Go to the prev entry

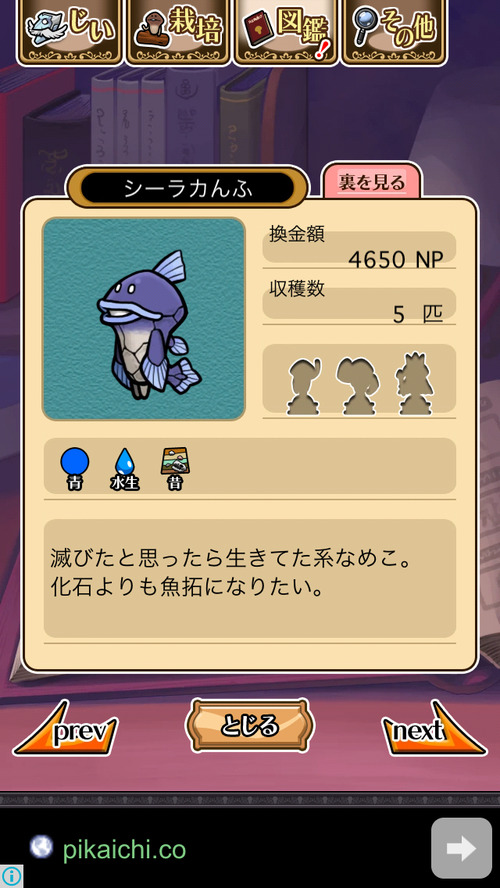66,730
